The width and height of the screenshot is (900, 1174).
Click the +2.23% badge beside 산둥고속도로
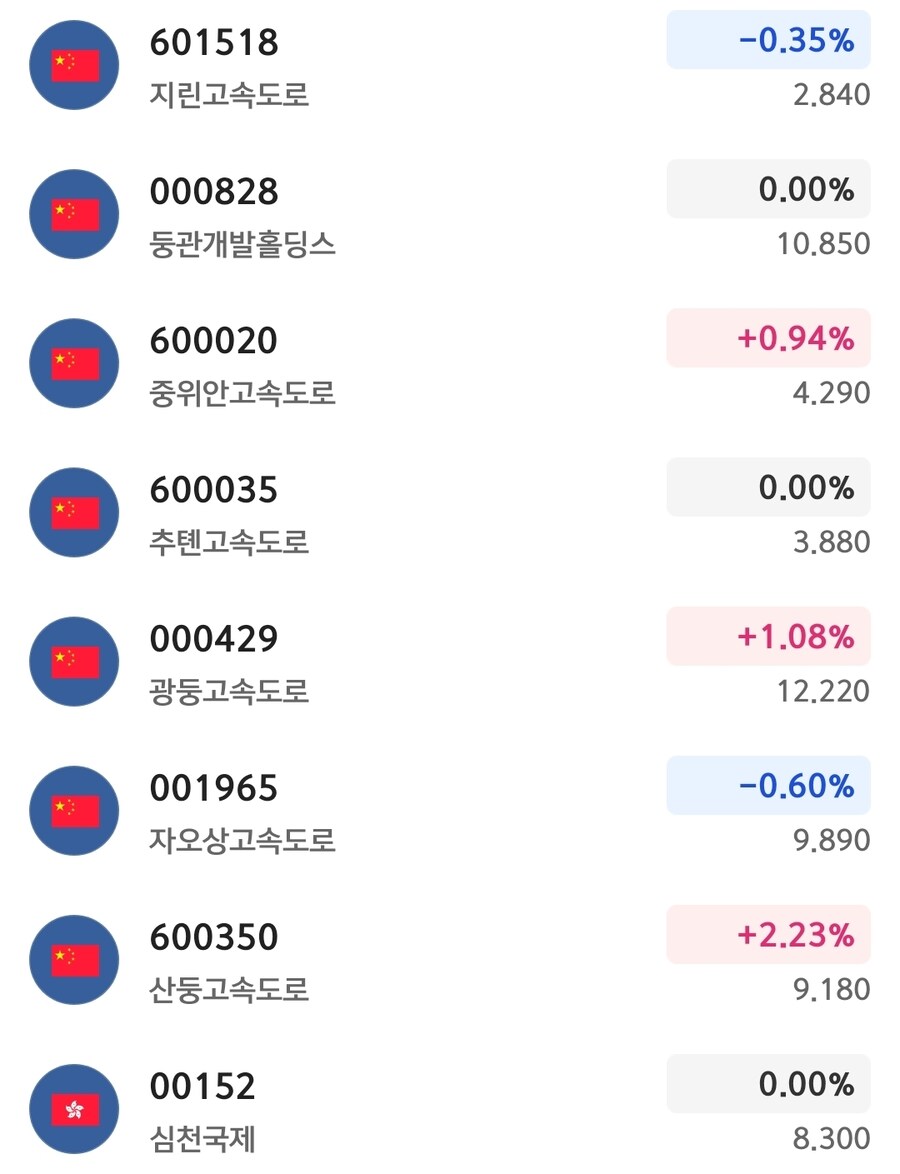pos(768,934)
